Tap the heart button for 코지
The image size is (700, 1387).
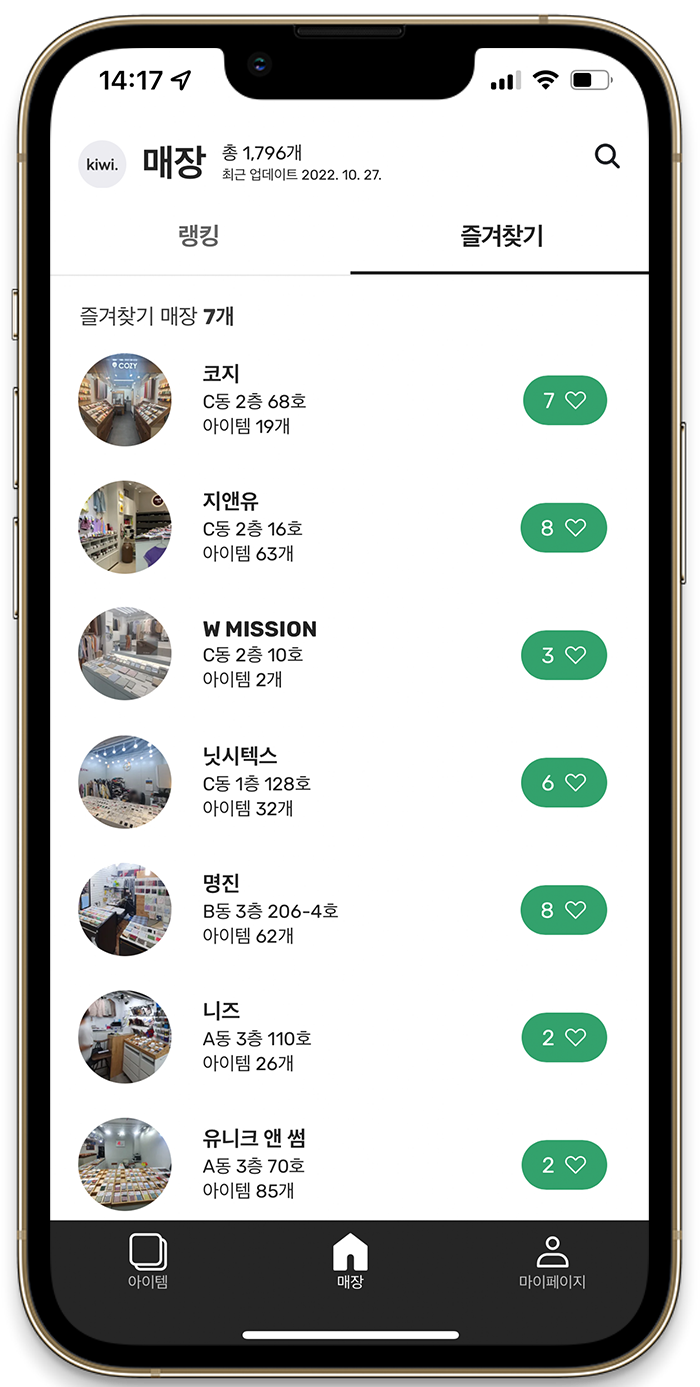pyautogui.click(x=564, y=400)
